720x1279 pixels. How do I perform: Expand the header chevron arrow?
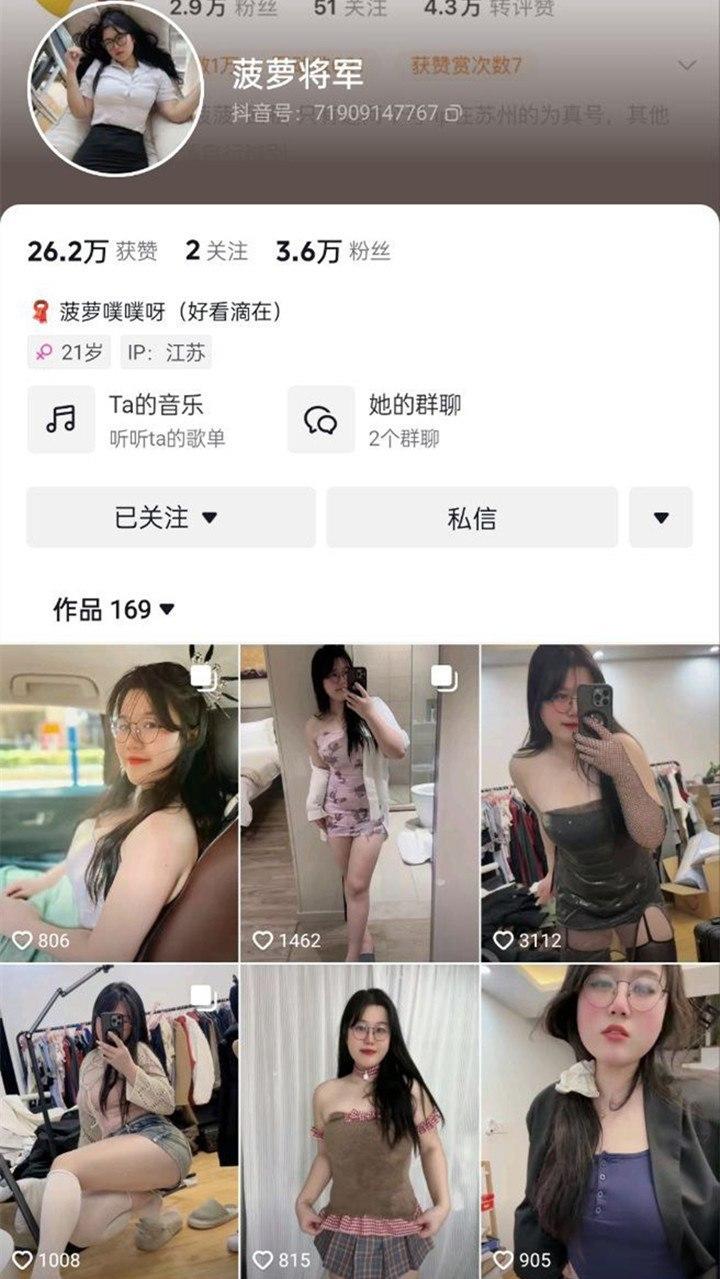coord(687,66)
